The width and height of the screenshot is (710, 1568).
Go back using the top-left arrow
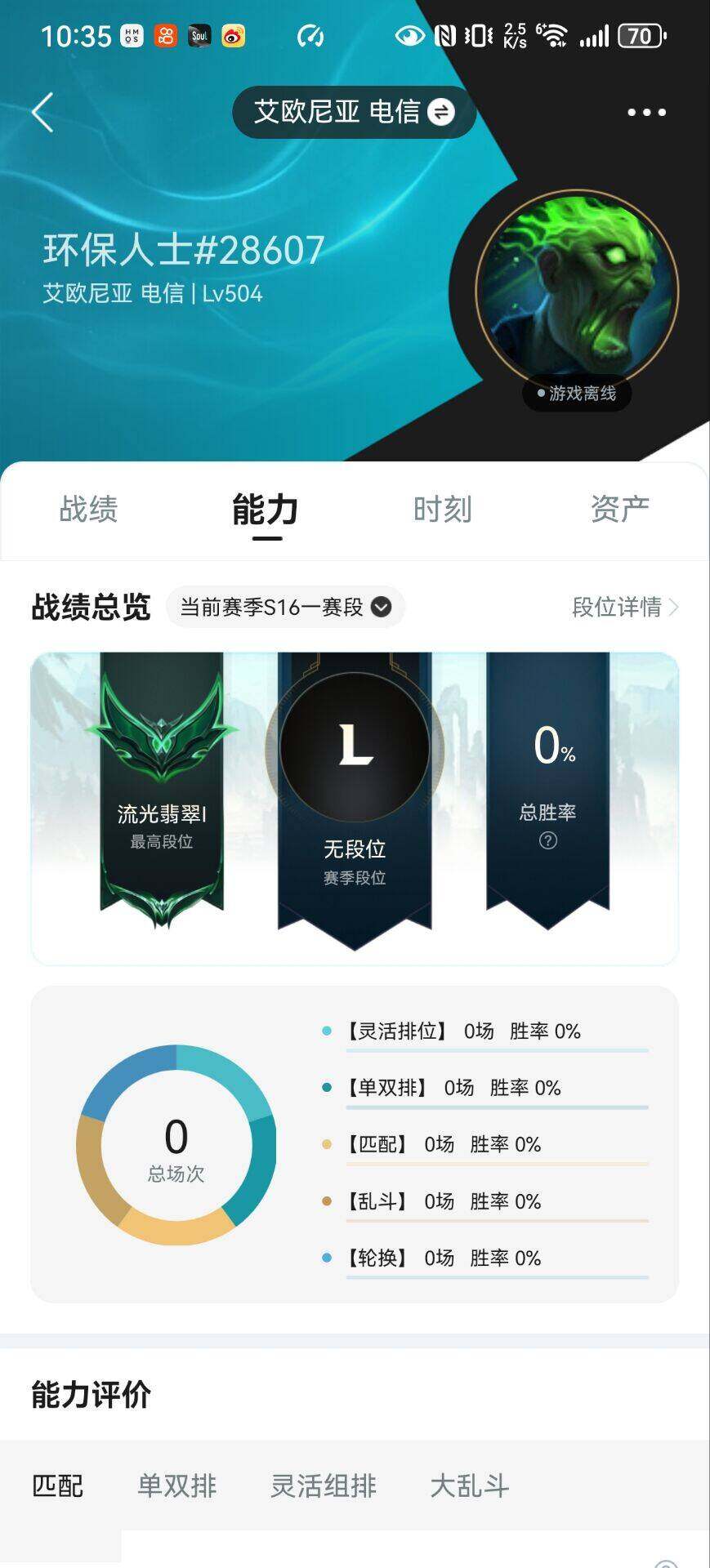[x=42, y=112]
